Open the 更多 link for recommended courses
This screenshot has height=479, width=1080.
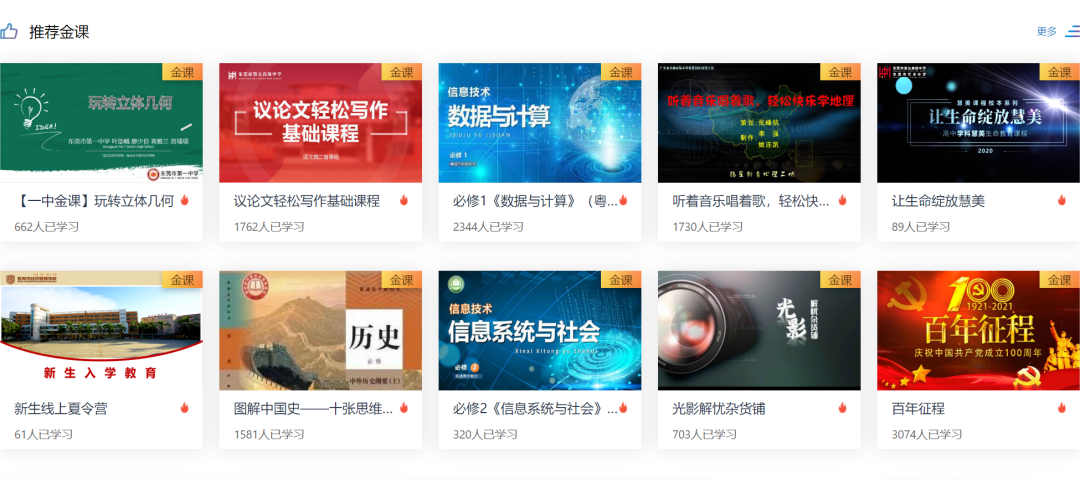[x=1047, y=32]
